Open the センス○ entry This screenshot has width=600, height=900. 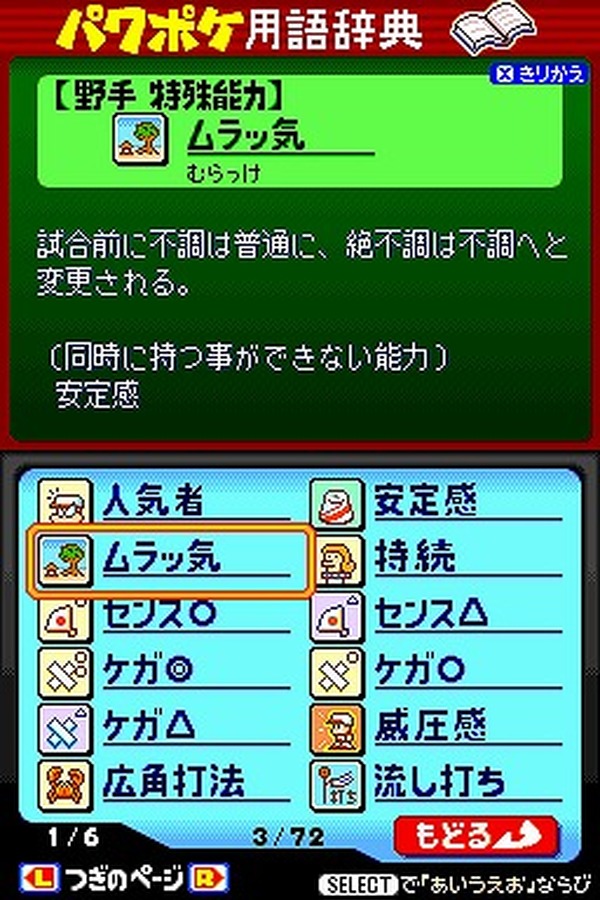coord(165,614)
